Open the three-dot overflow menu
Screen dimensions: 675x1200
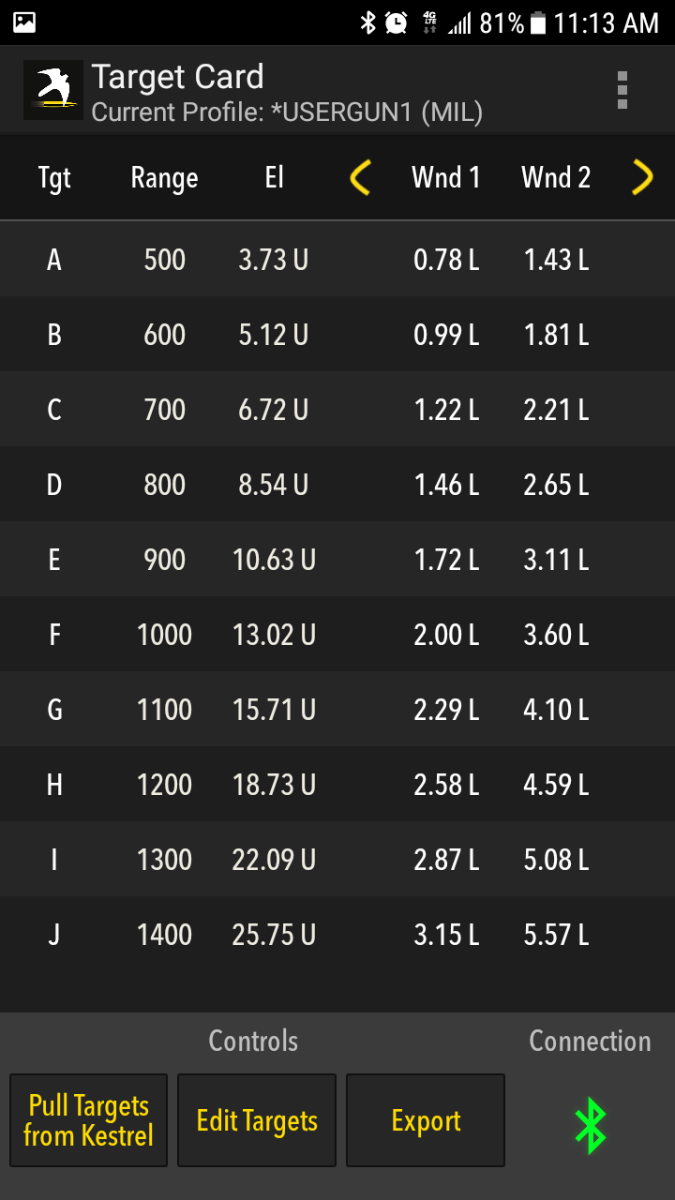click(x=622, y=90)
